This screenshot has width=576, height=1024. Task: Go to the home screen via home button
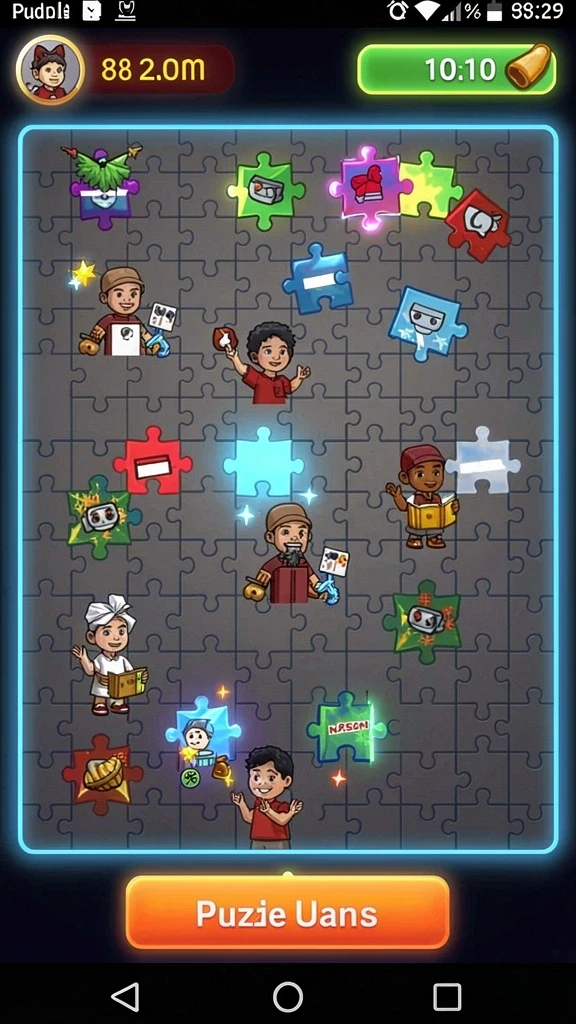click(288, 997)
